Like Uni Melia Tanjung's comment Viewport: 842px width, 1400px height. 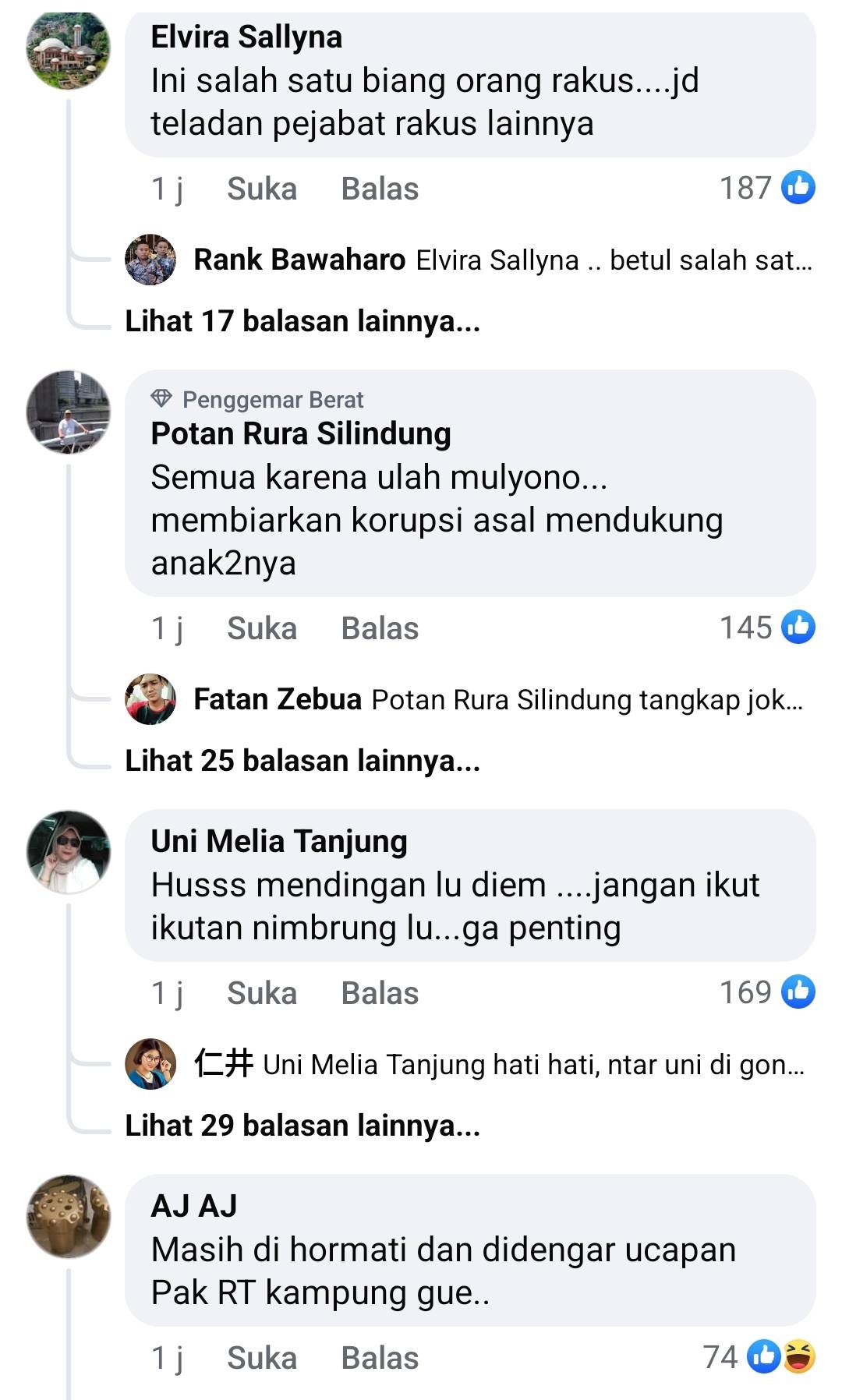point(261,993)
